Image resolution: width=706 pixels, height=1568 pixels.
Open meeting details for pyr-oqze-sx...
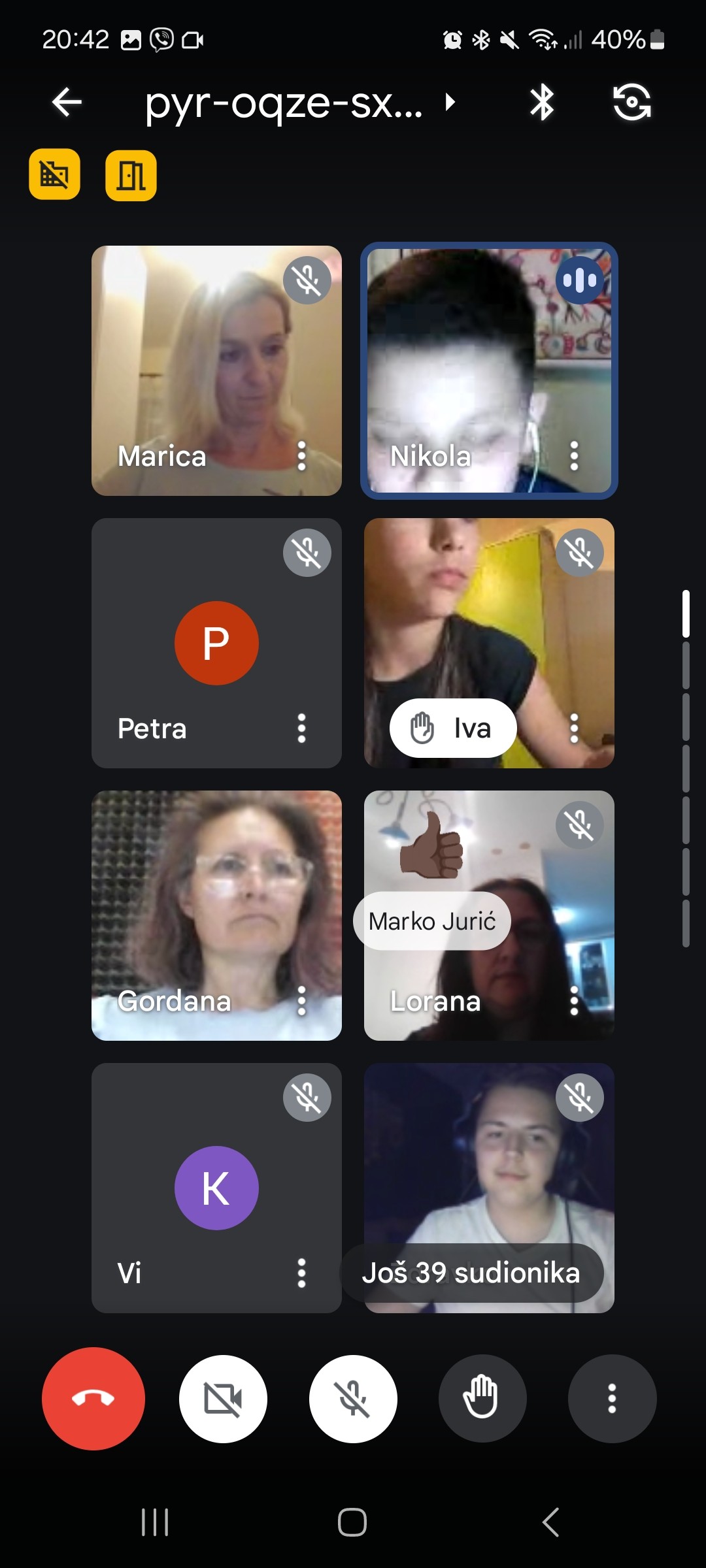tap(297, 103)
